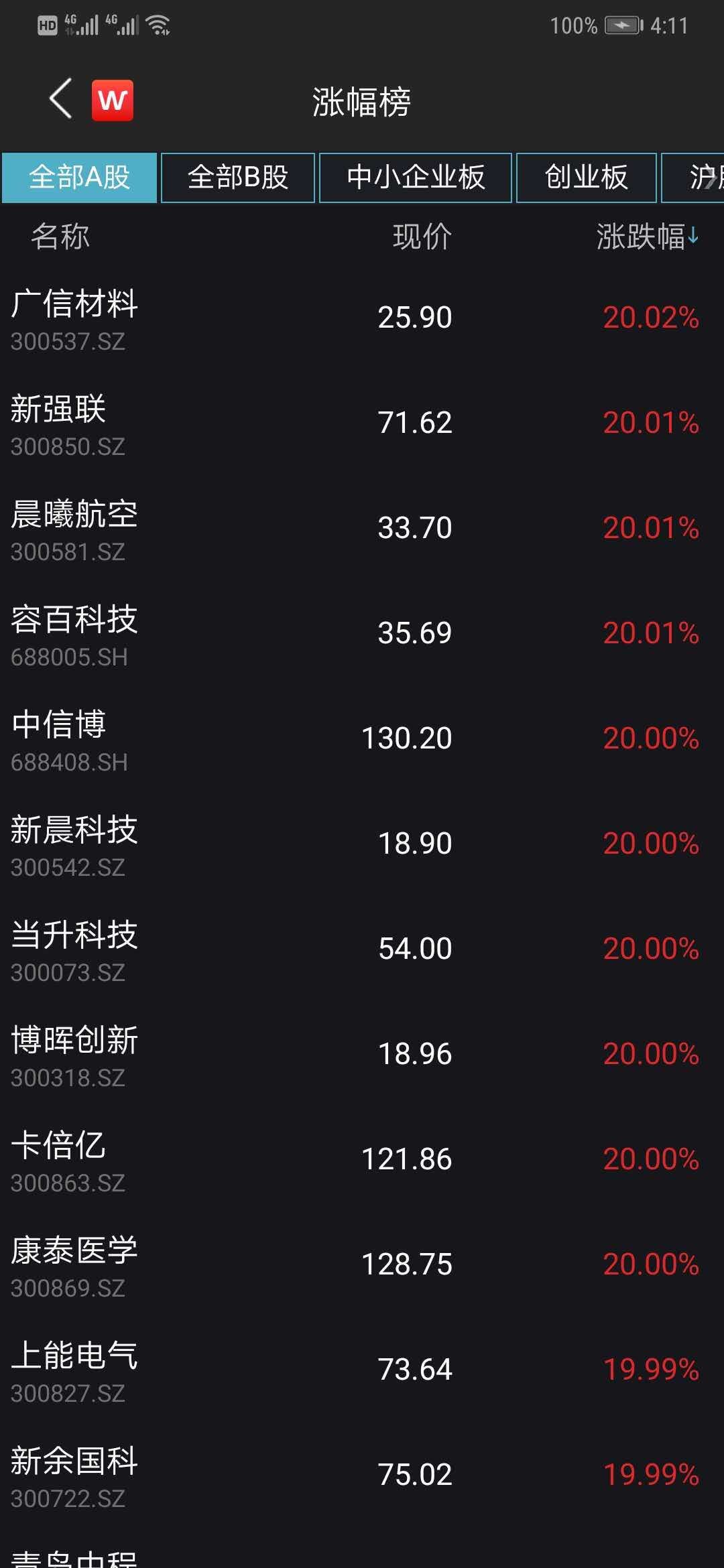Open stock 当升科技 300073.SZ

click(362, 950)
